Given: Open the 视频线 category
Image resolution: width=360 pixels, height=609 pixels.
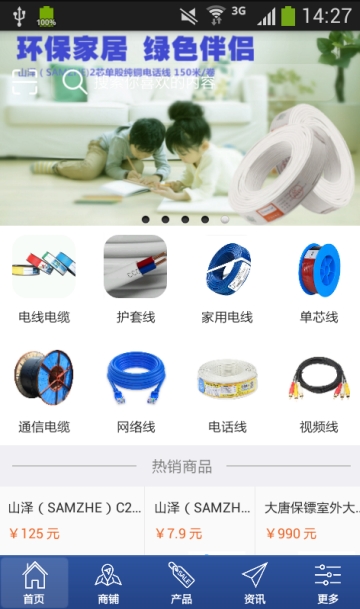Looking at the screenshot, I should pos(319,390).
